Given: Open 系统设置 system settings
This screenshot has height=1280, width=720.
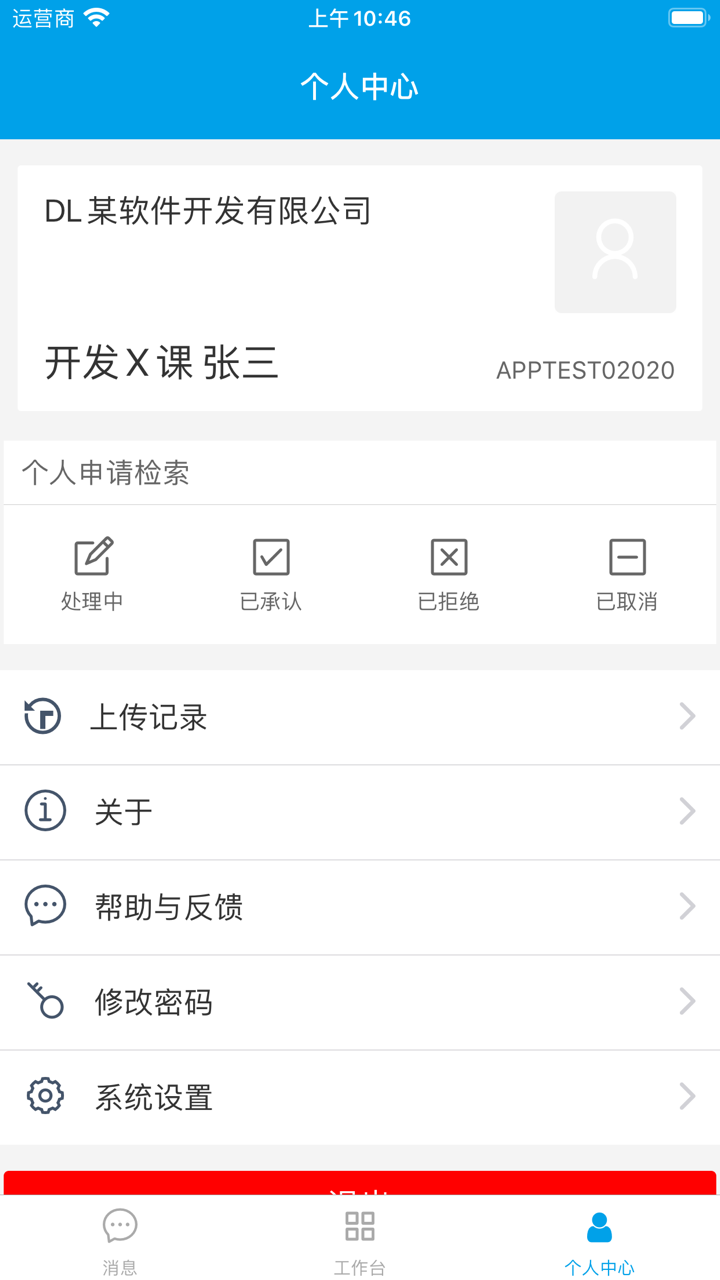Looking at the screenshot, I should click(x=360, y=1097).
